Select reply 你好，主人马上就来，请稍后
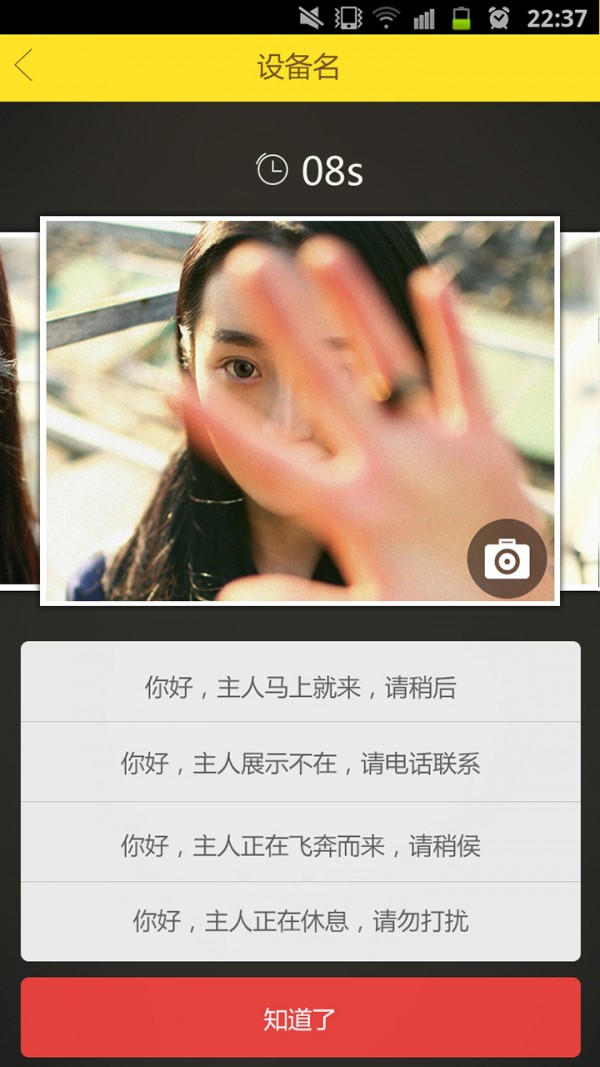This screenshot has width=600, height=1067. pos(300,687)
